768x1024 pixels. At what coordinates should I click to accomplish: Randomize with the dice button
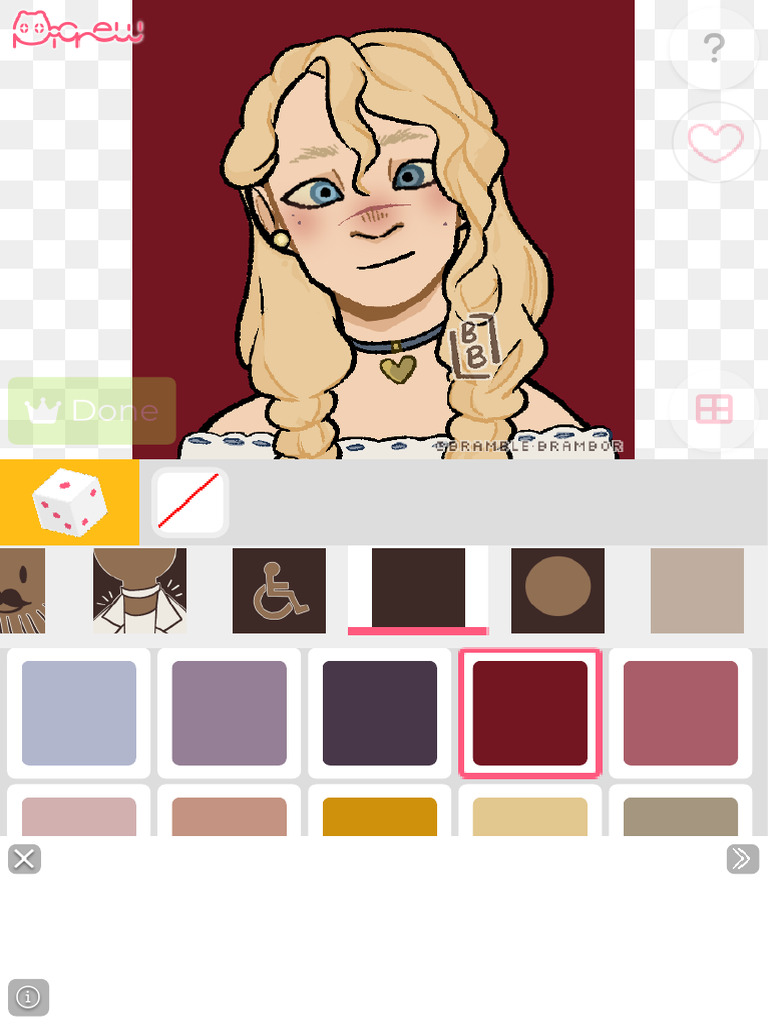(x=69, y=502)
